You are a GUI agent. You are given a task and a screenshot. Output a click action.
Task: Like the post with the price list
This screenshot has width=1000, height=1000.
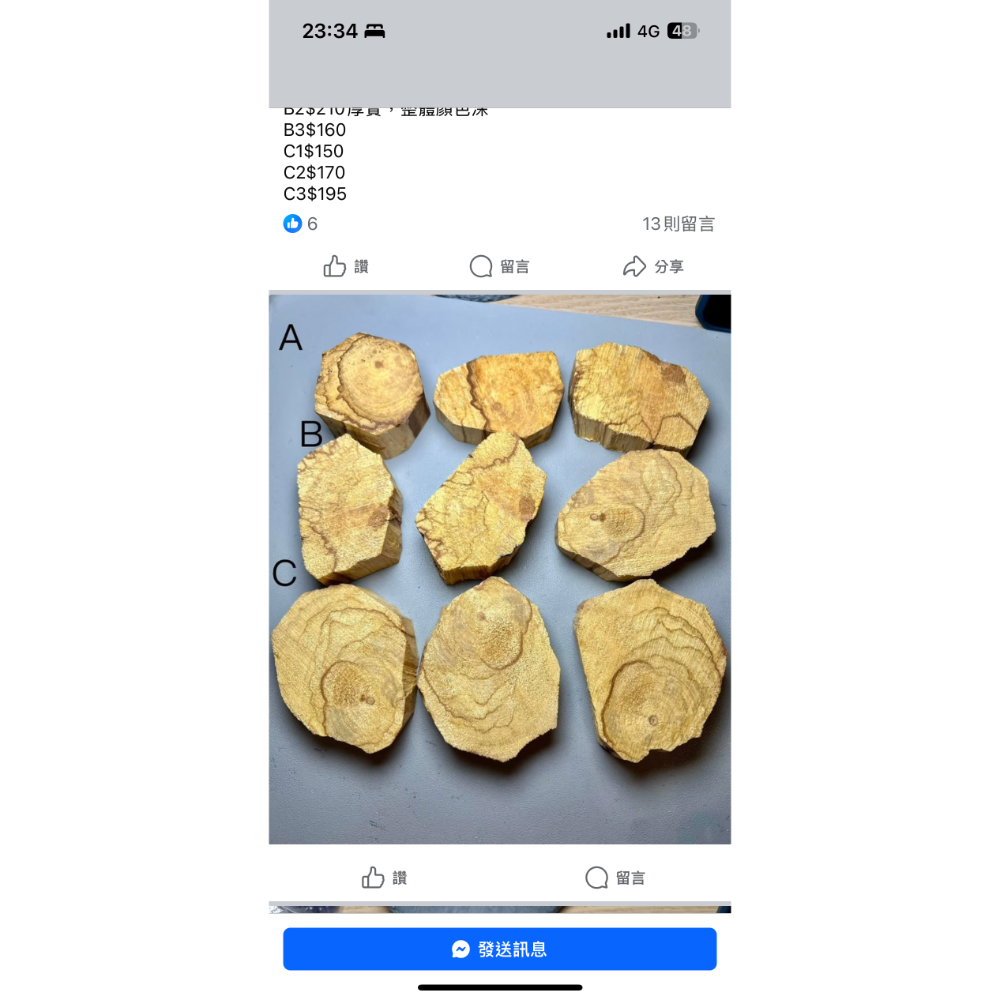pos(346,267)
